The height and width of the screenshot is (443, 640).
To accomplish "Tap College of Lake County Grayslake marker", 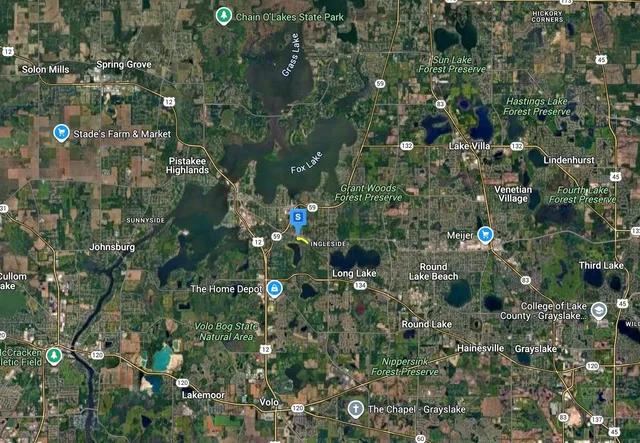I will (598, 310).
